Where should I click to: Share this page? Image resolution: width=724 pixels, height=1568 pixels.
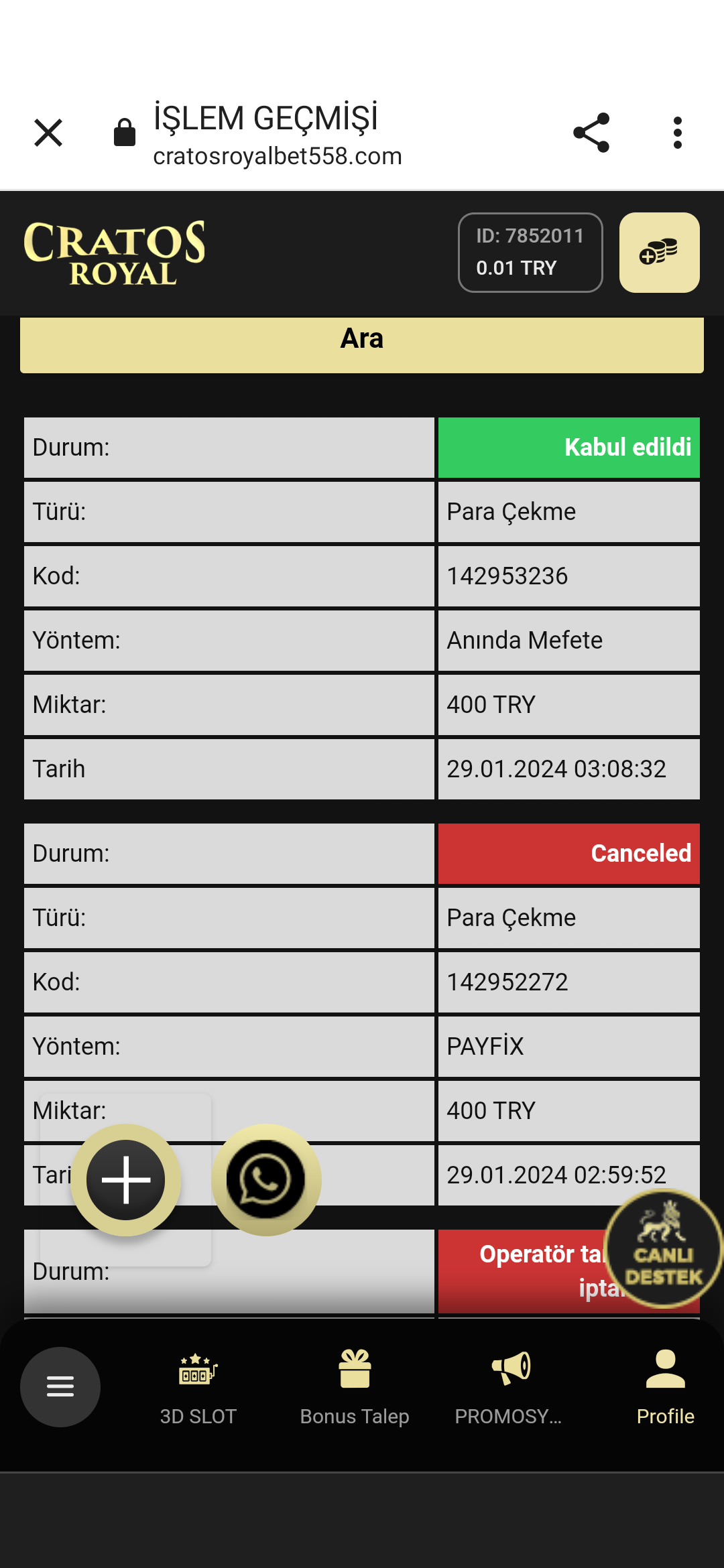coord(591,132)
